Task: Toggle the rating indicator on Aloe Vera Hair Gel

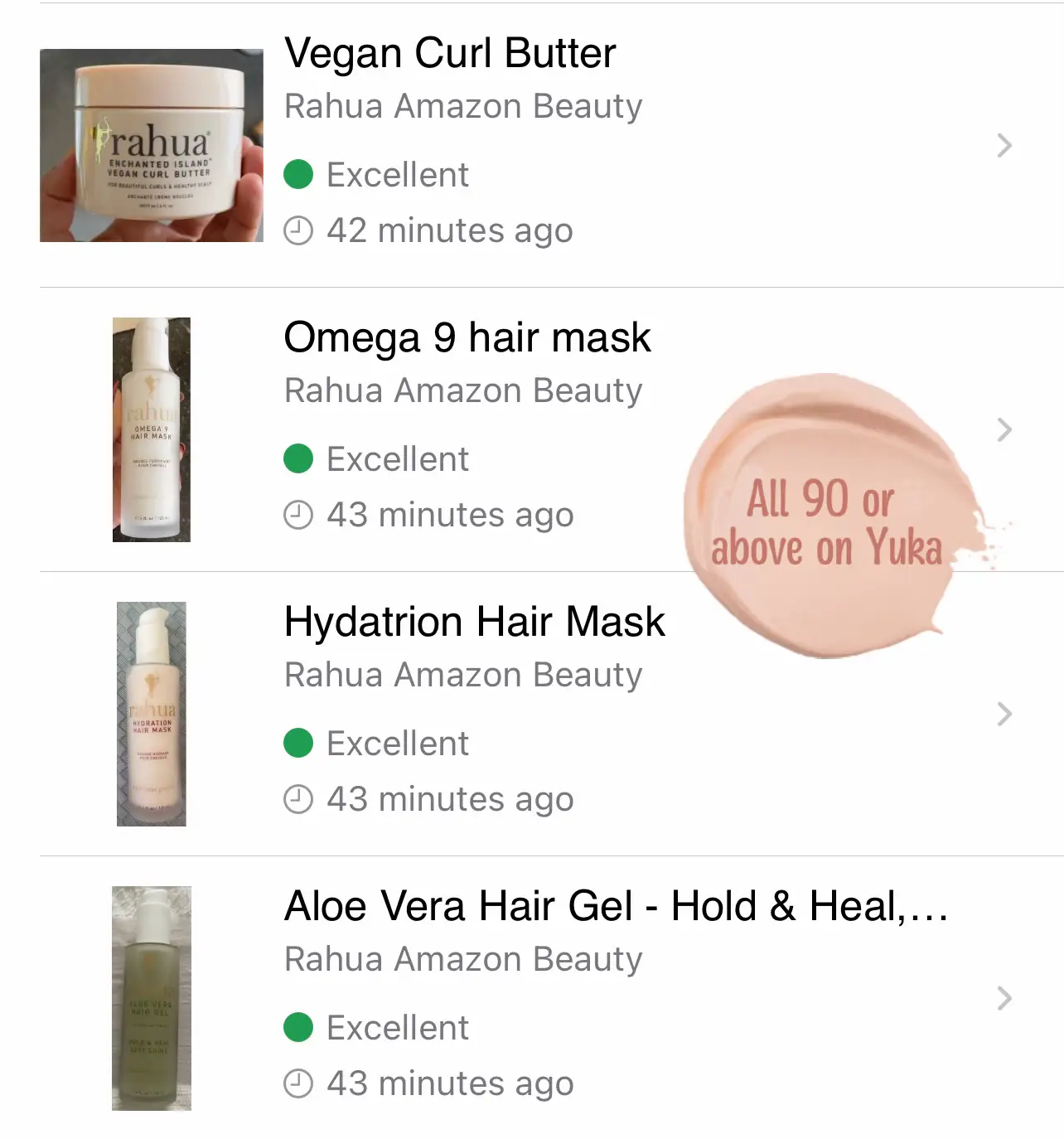Action: pyautogui.click(x=298, y=1027)
